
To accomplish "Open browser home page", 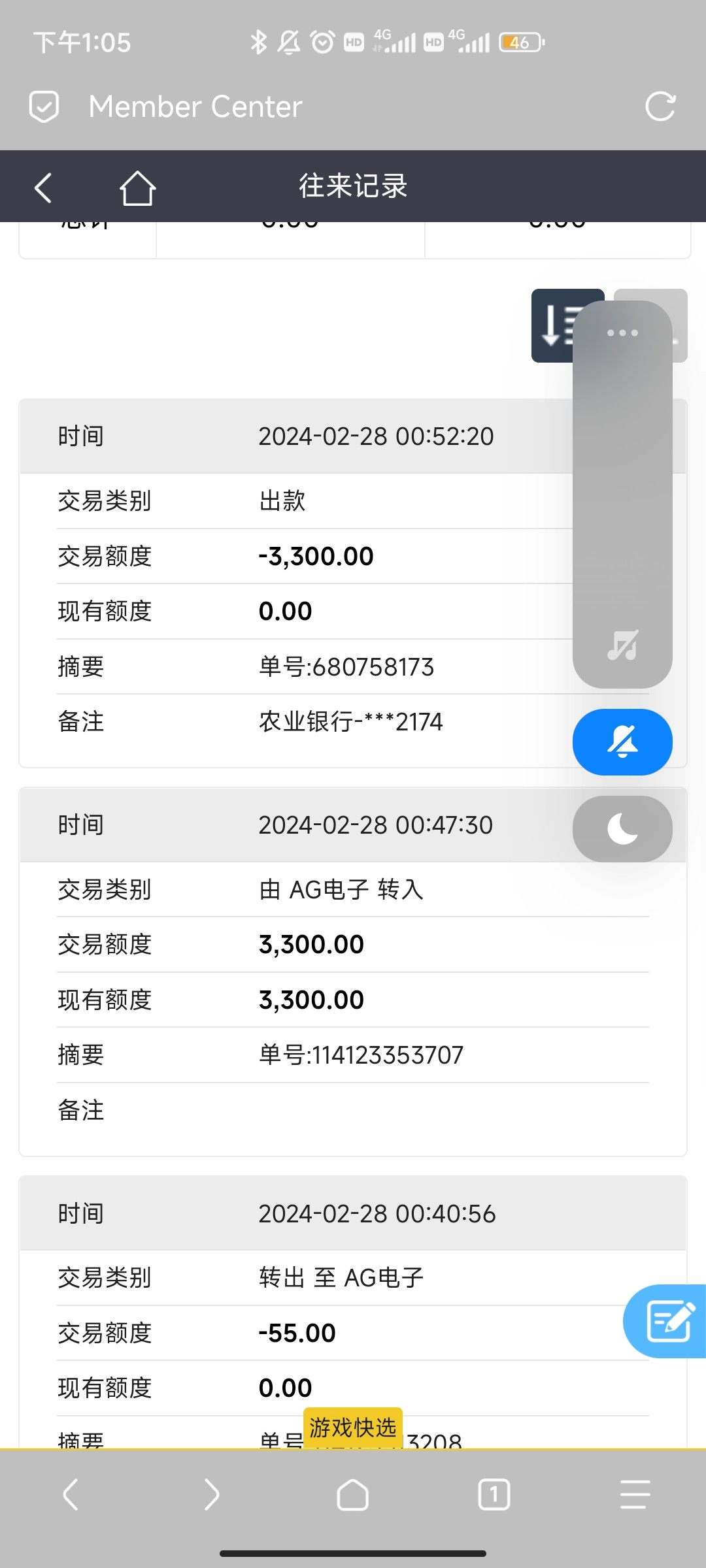I will click(353, 1495).
